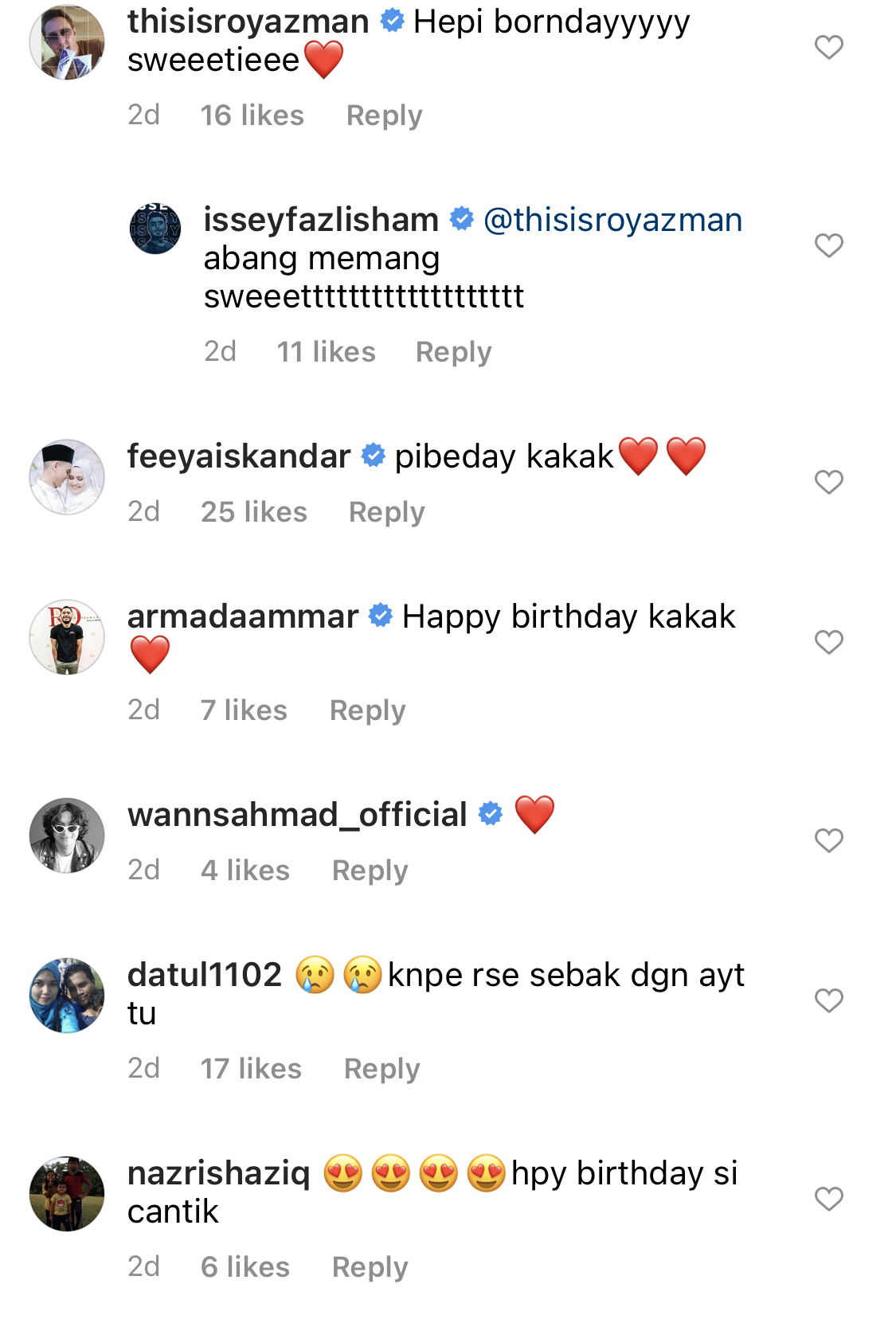View the 17 likes on datul1102's comment
Image resolution: width=896 pixels, height=1319 pixels.
click(x=251, y=1069)
